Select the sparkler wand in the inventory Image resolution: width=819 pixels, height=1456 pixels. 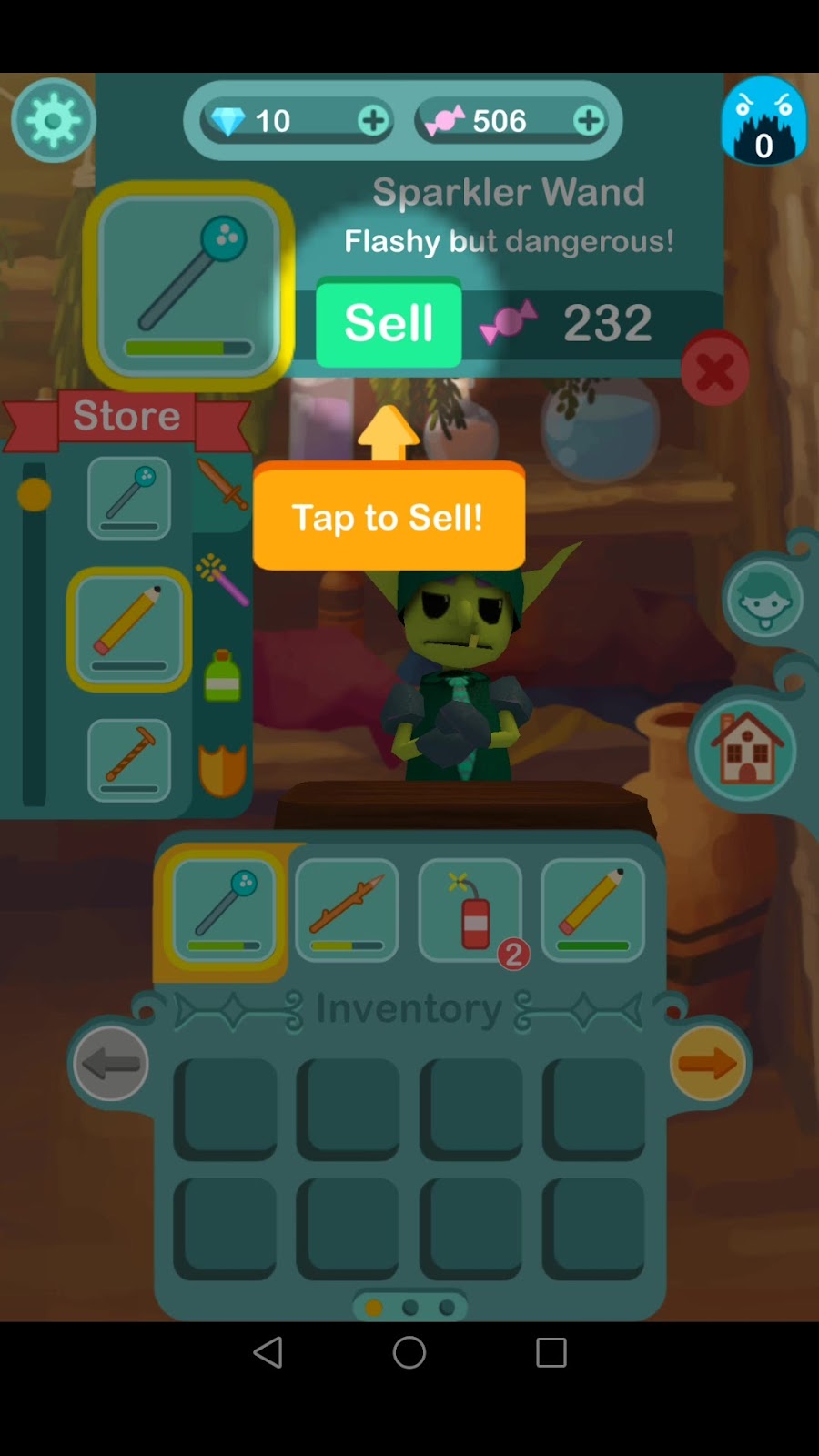pyautogui.click(x=224, y=910)
